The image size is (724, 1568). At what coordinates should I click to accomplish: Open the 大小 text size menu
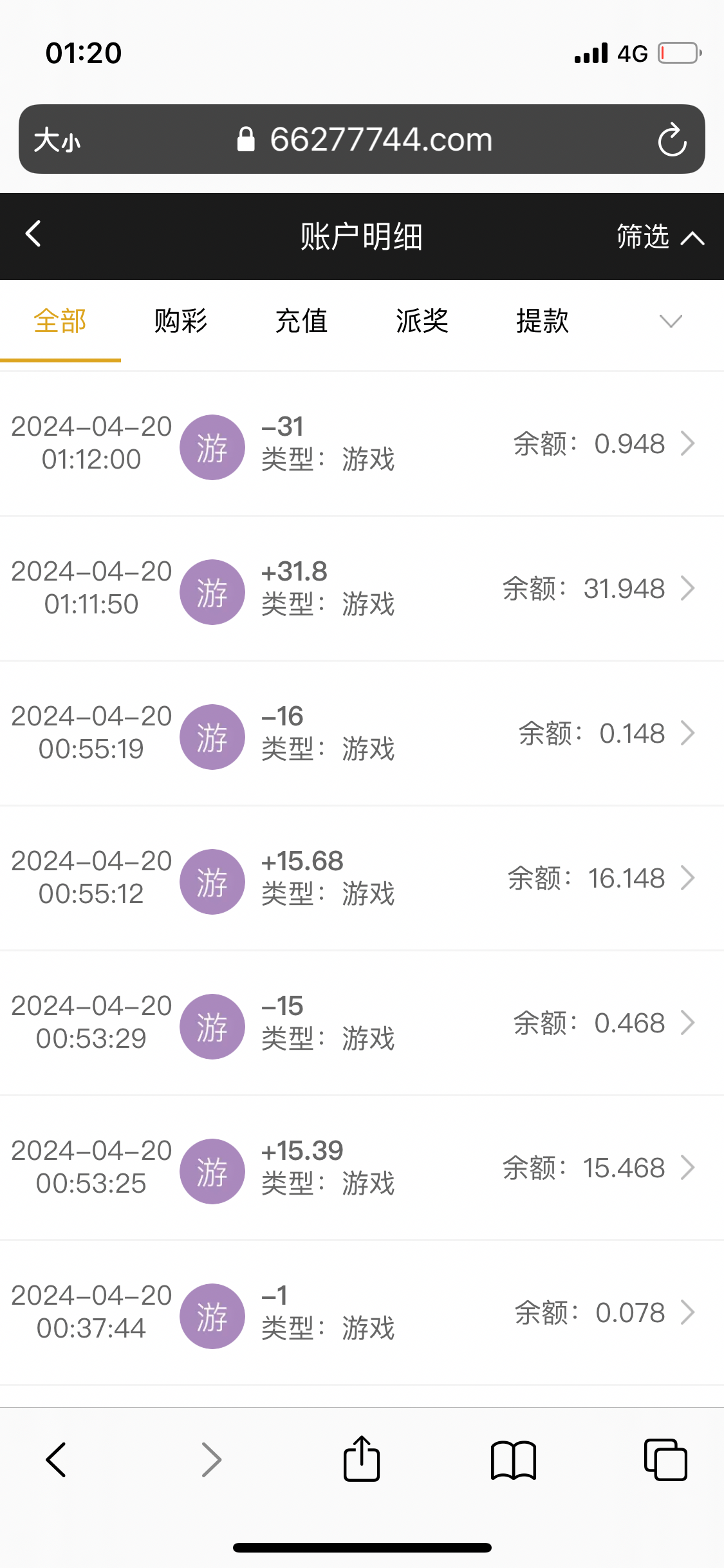[x=57, y=140]
